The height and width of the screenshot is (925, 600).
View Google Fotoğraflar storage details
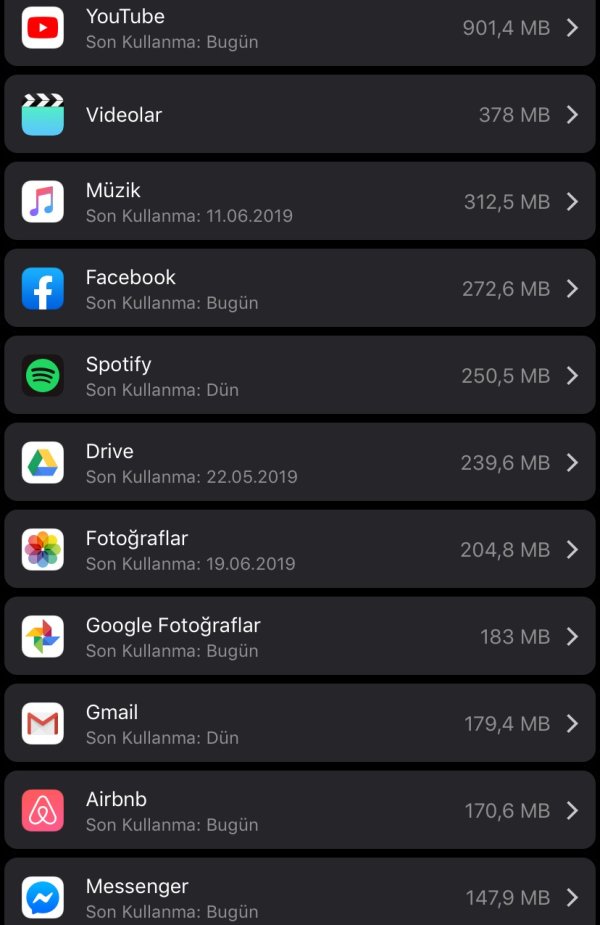[300, 637]
